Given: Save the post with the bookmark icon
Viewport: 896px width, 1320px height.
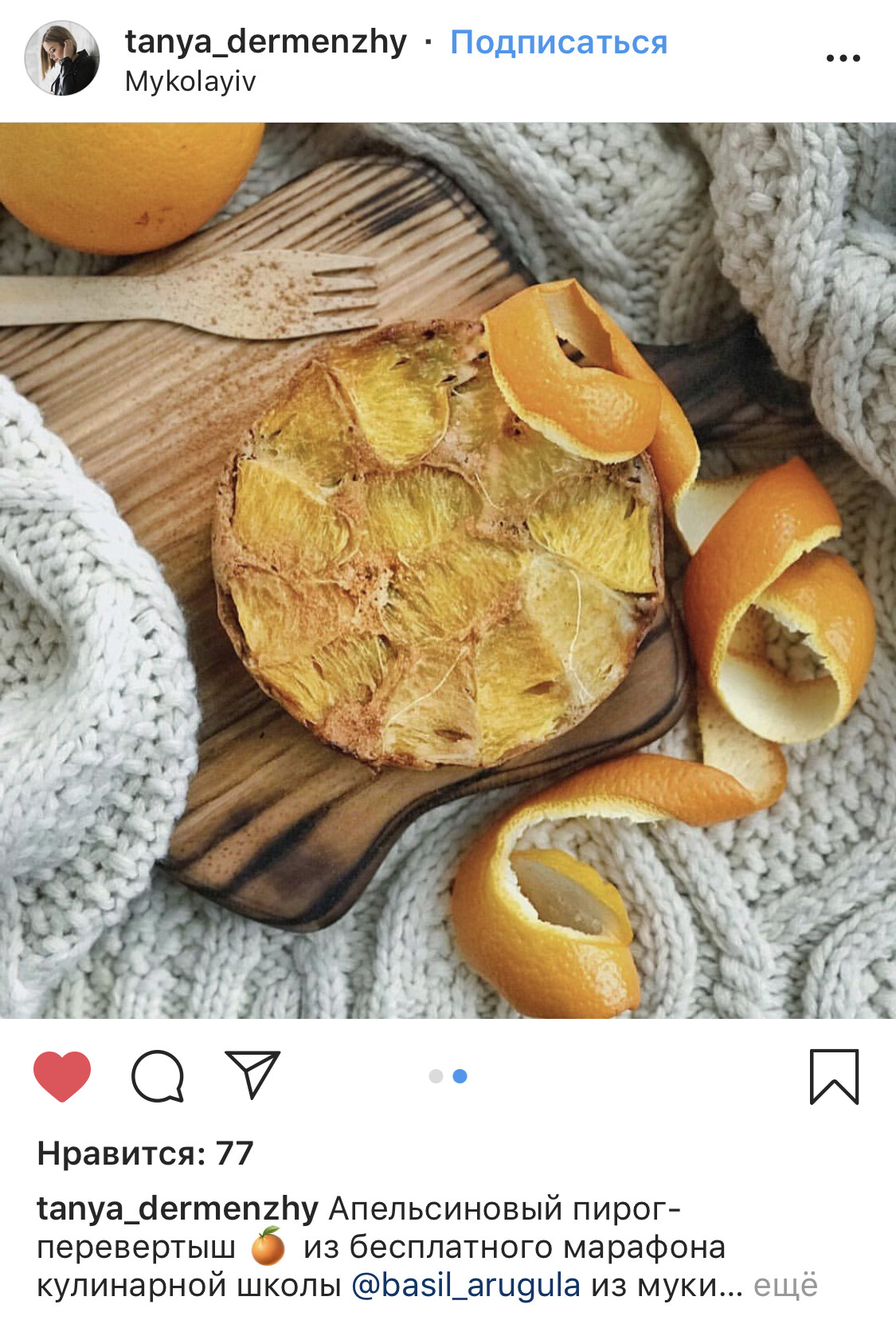Looking at the screenshot, I should pyautogui.click(x=834, y=1076).
